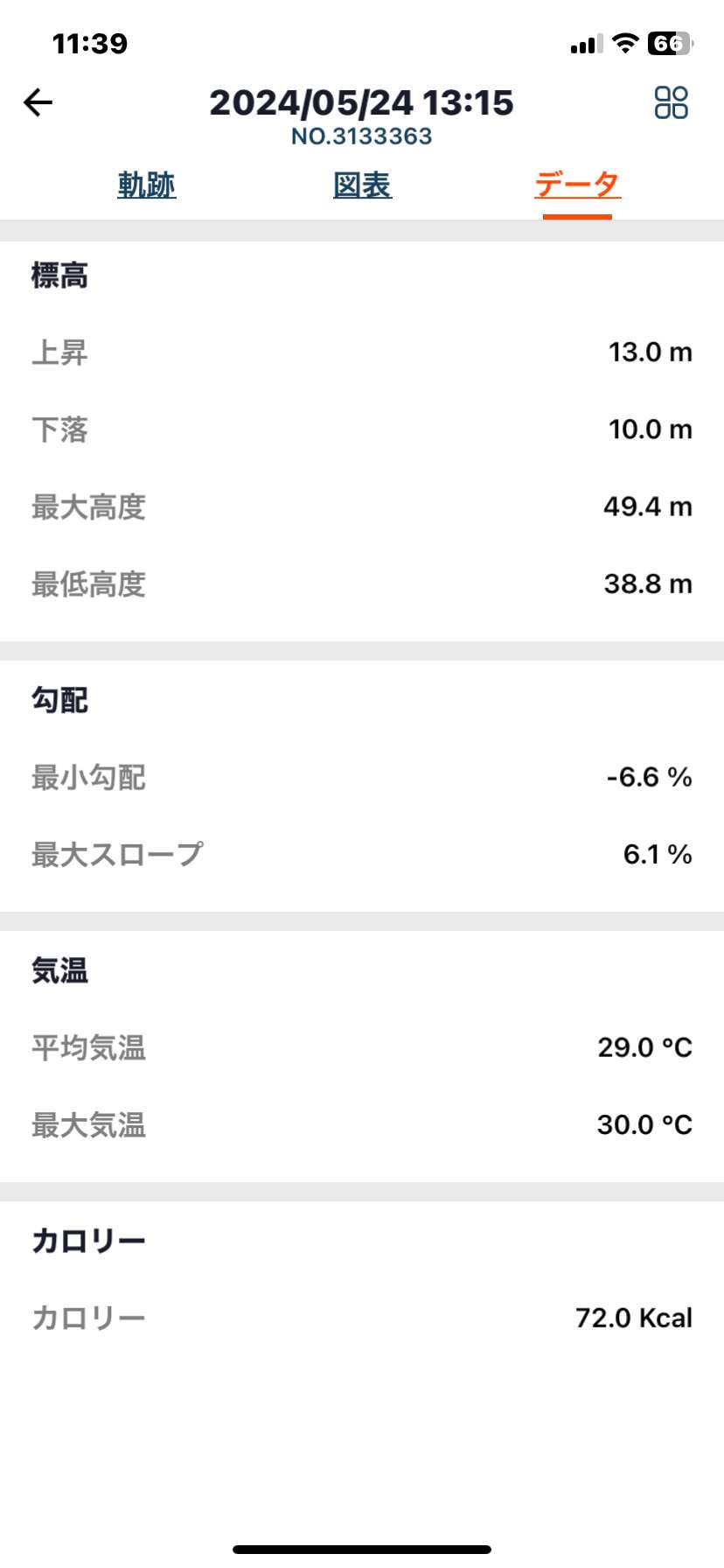Open the four-square grid menu icon
The width and height of the screenshot is (724, 1568).
click(671, 102)
